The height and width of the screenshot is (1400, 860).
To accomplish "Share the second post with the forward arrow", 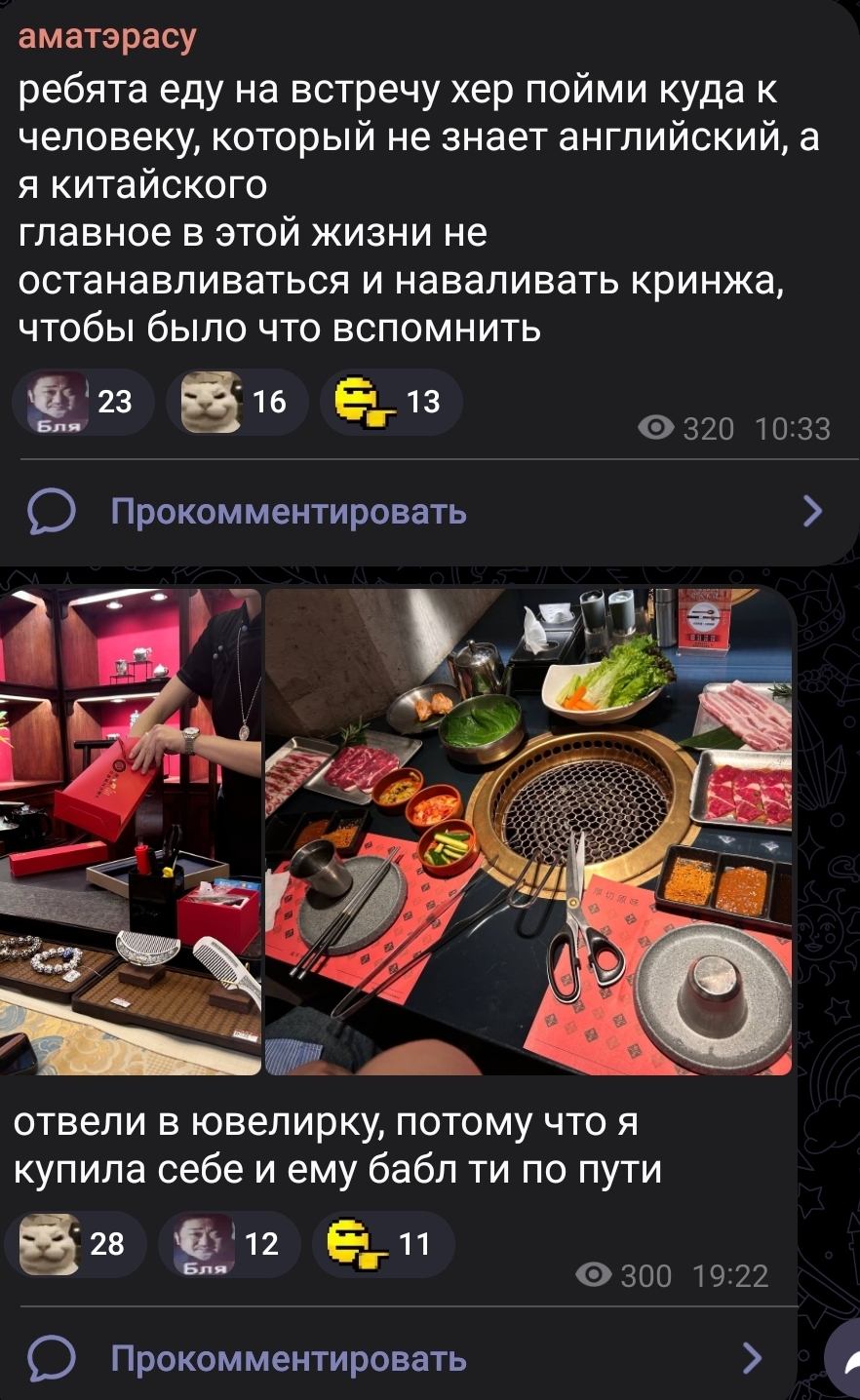I will 844,1360.
